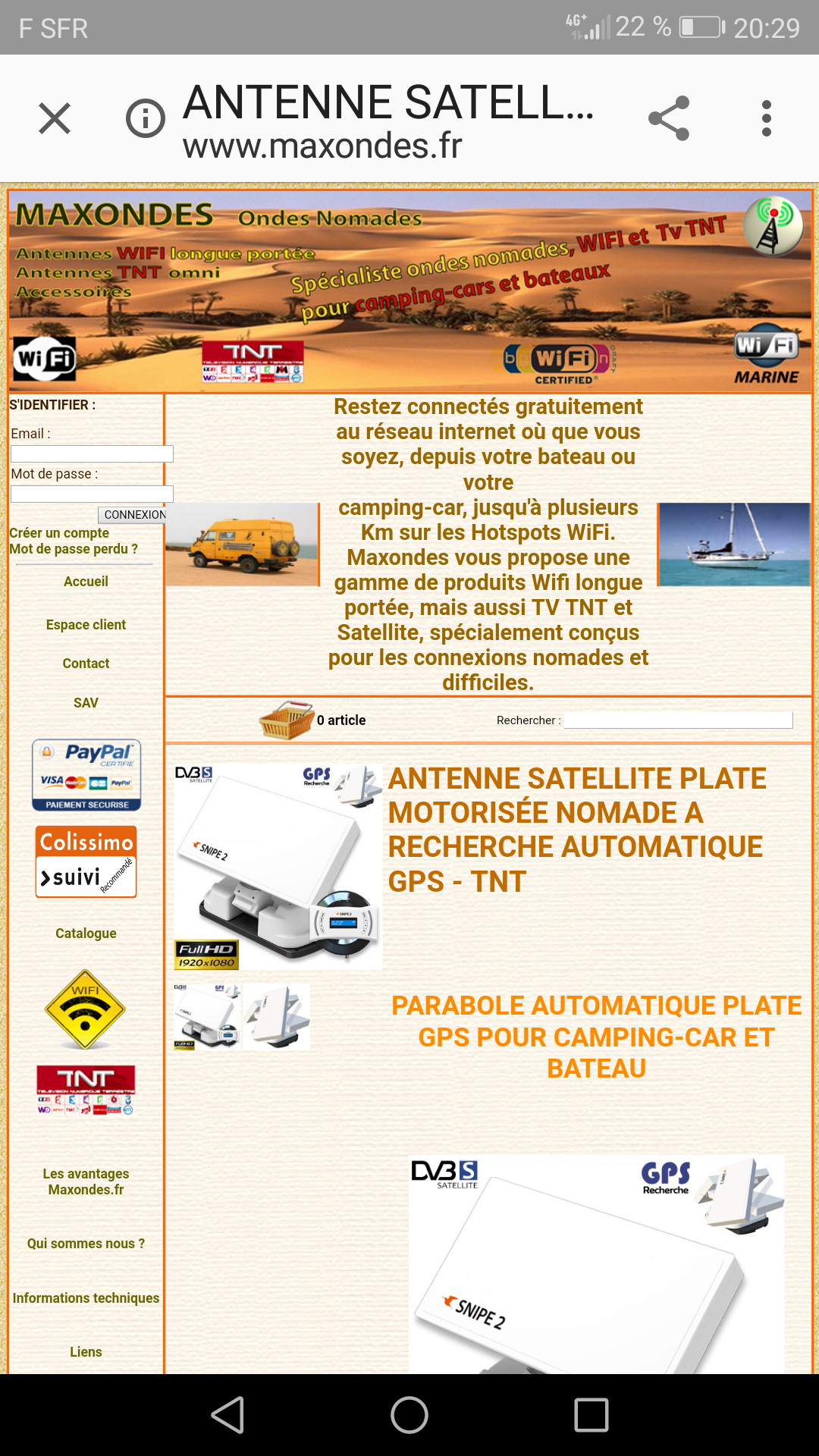819x1456 pixels.
Task: Share this page
Action: (x=669, y=119)
